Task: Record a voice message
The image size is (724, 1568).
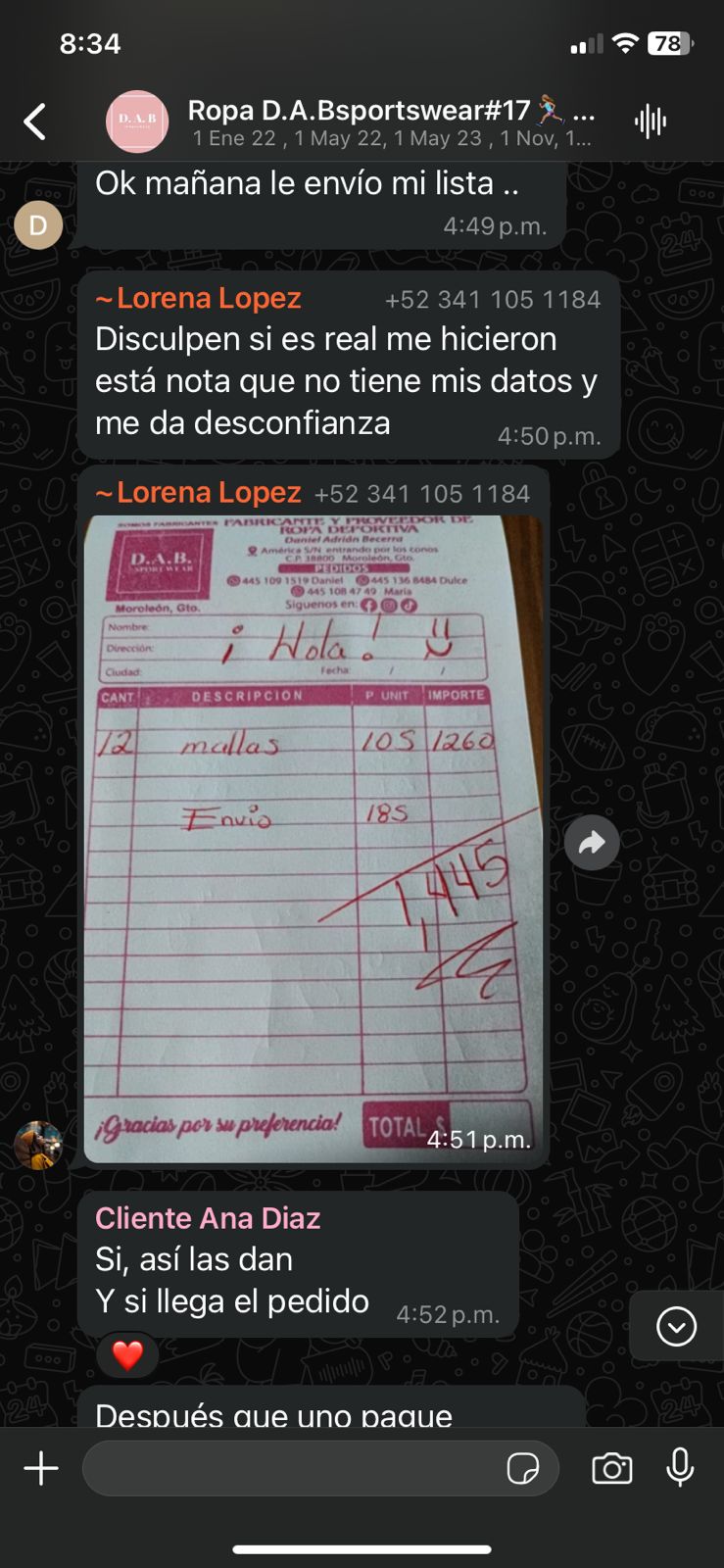Action: pos(680,1468)
